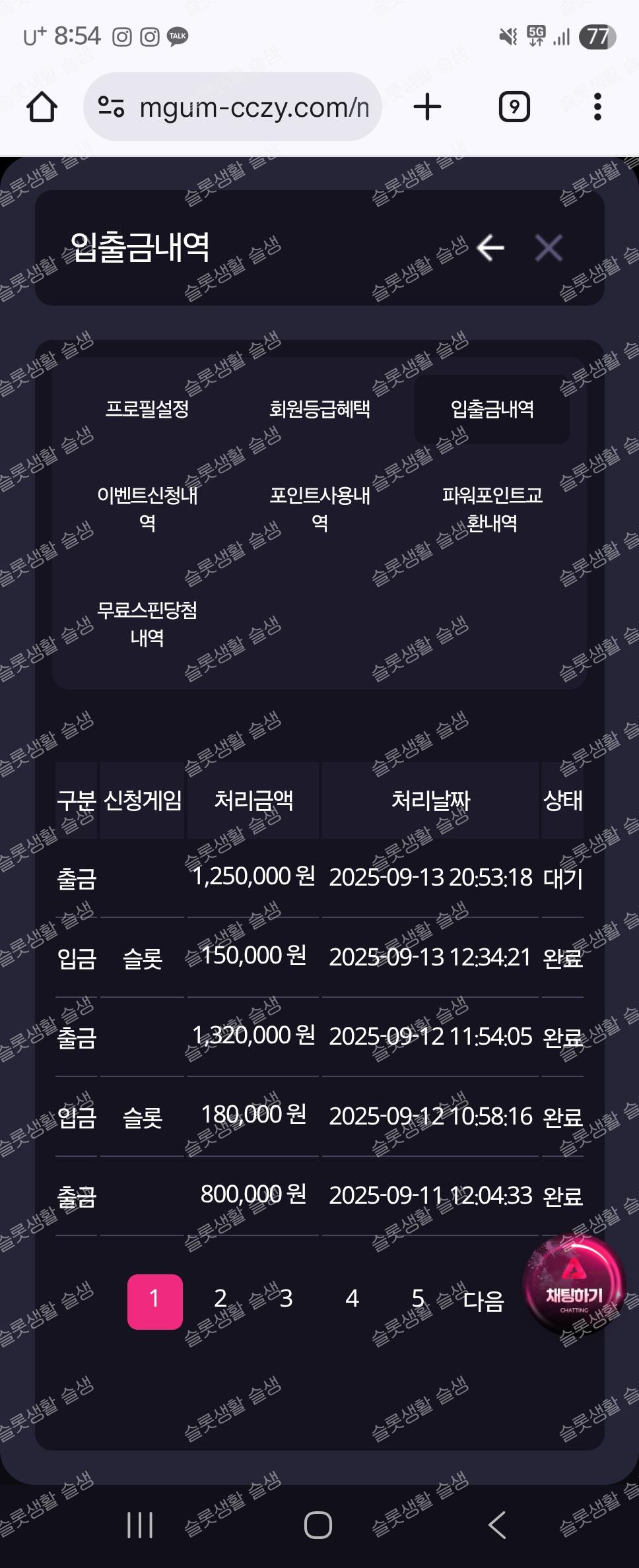Select page 4 in pagination
The image size is (639, 1568).
(x=353, y=1299)
